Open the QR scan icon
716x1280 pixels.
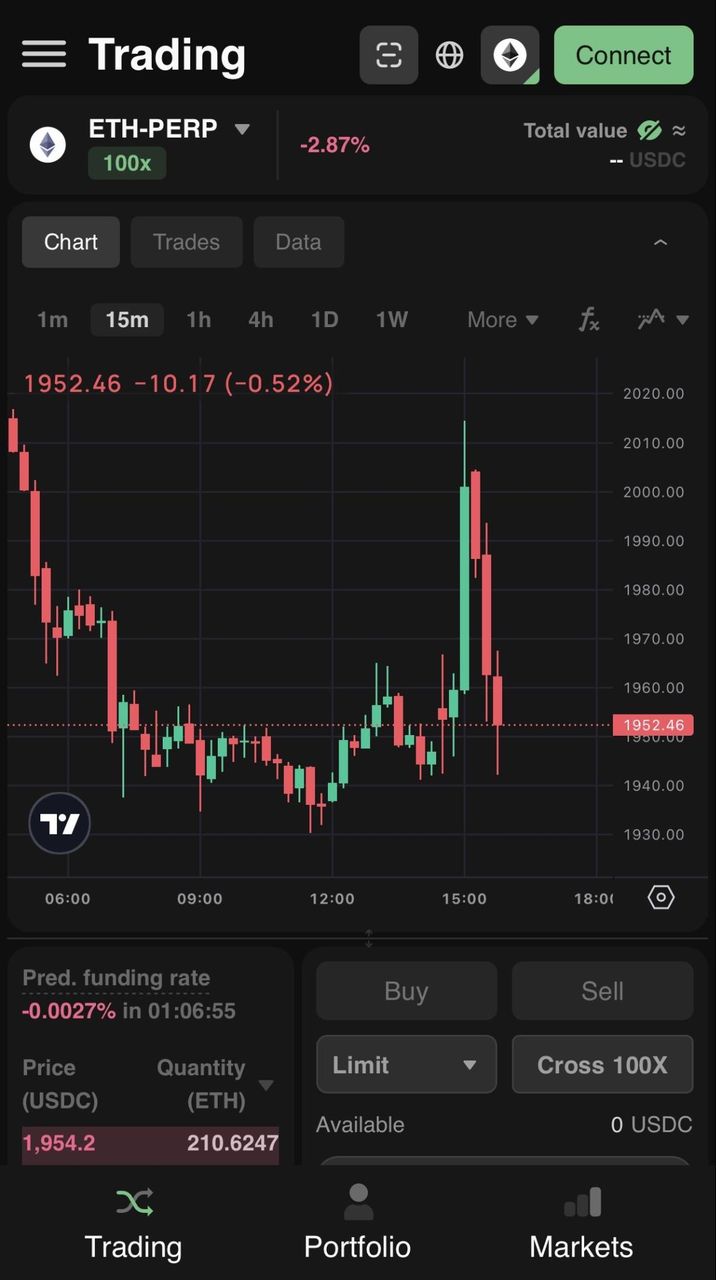389,55
